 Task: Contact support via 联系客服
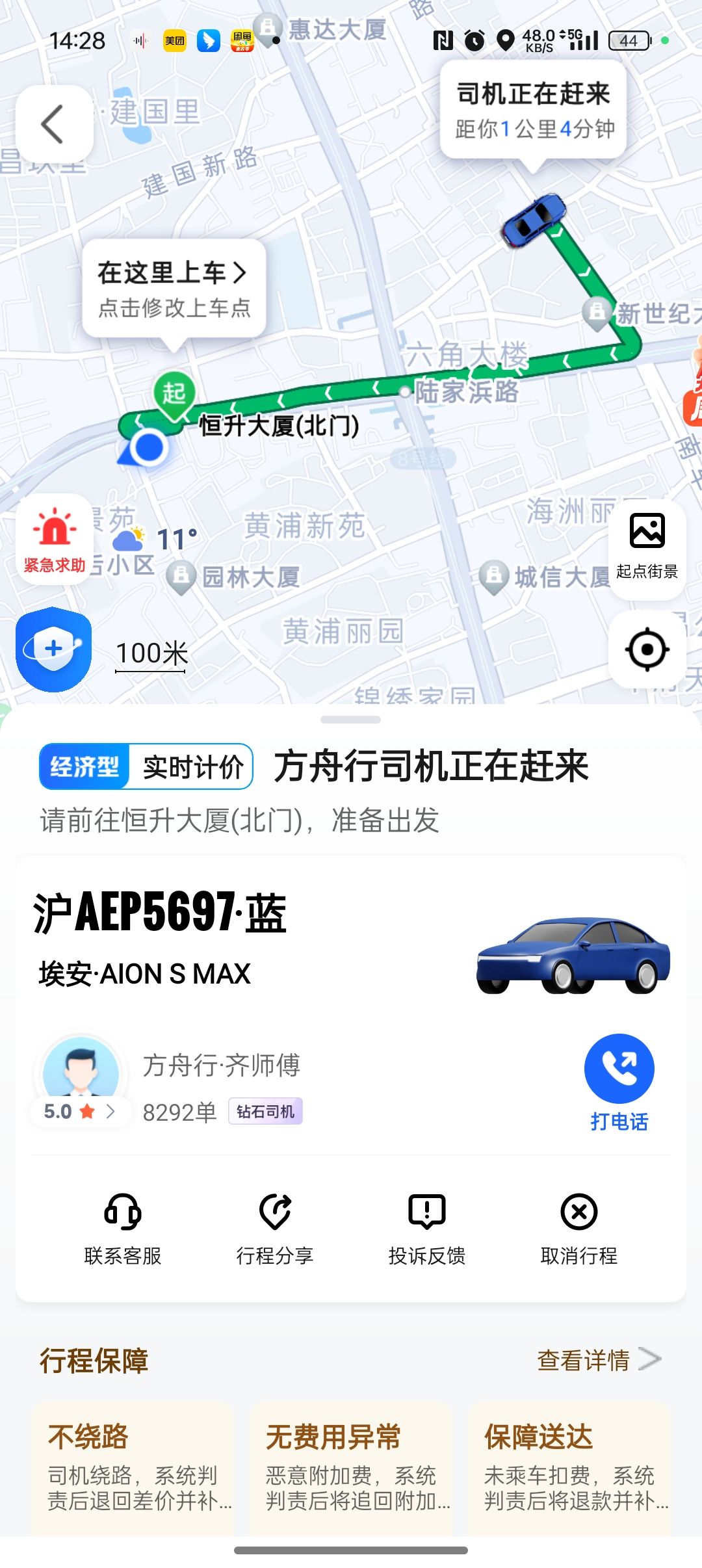click(123, 1229)
